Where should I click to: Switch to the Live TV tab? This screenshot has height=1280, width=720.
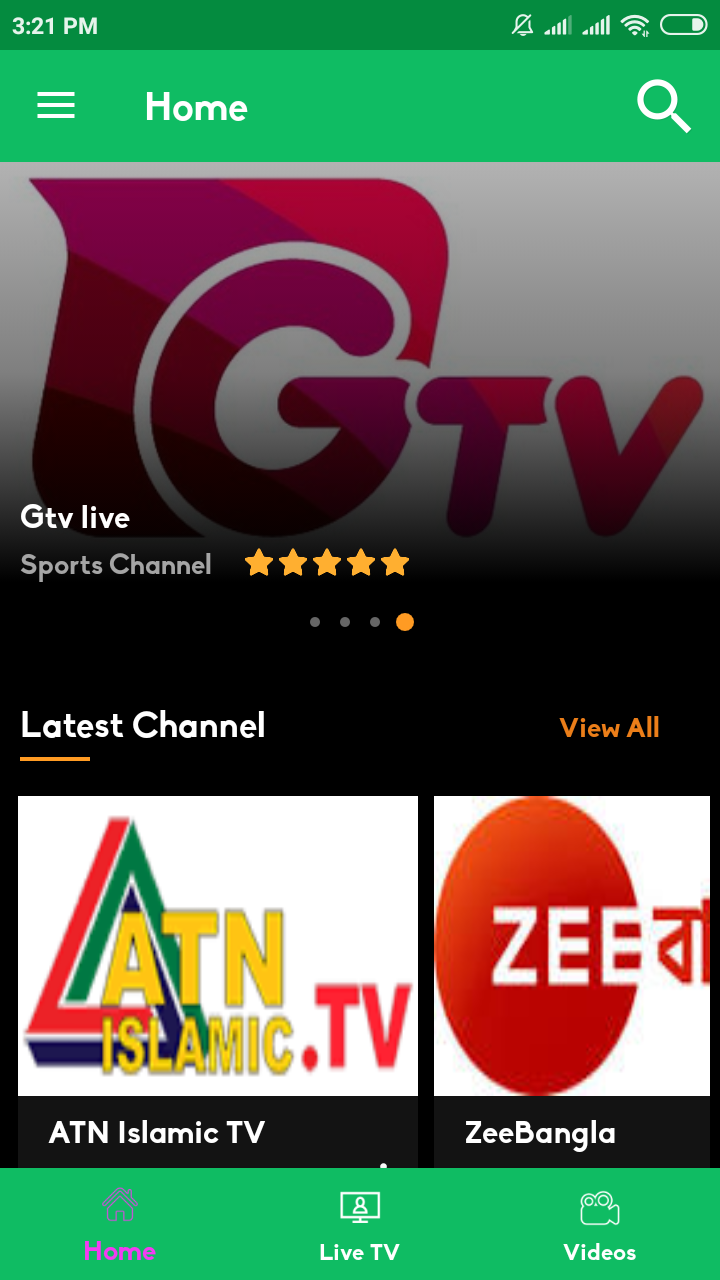click(359, 1226)
